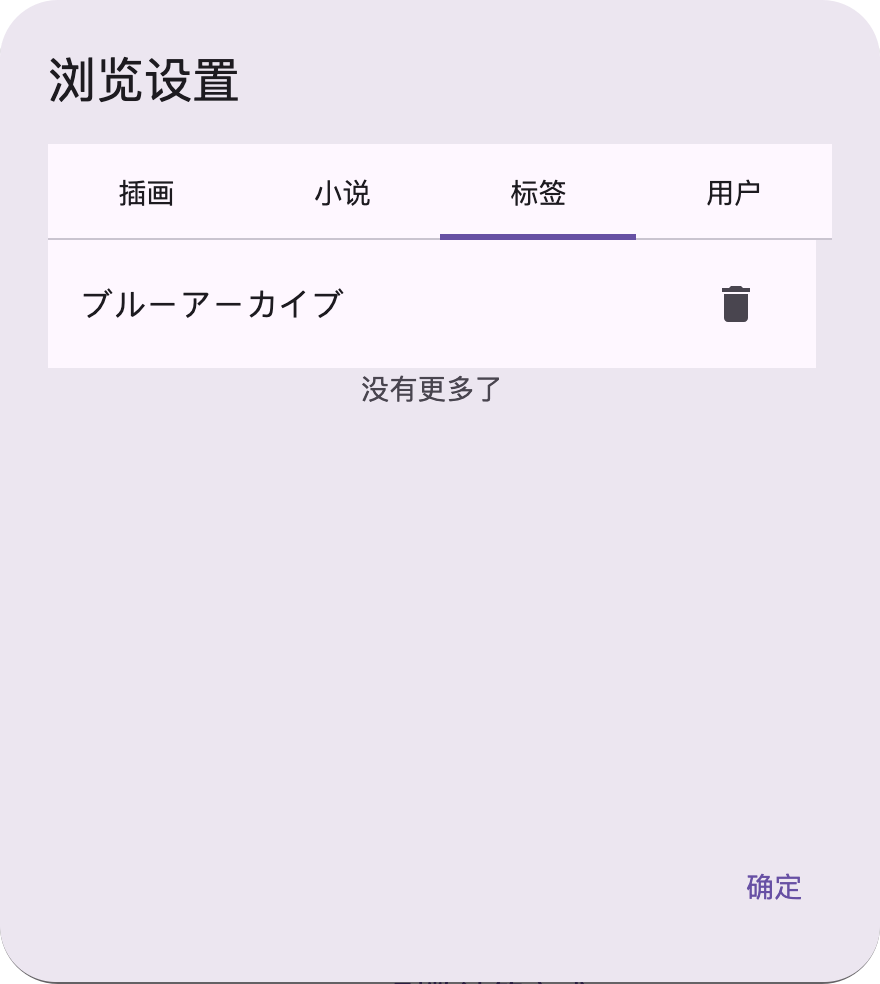Switch to the 插画 tab
The image size is (880, 984).
click(146, 193)
